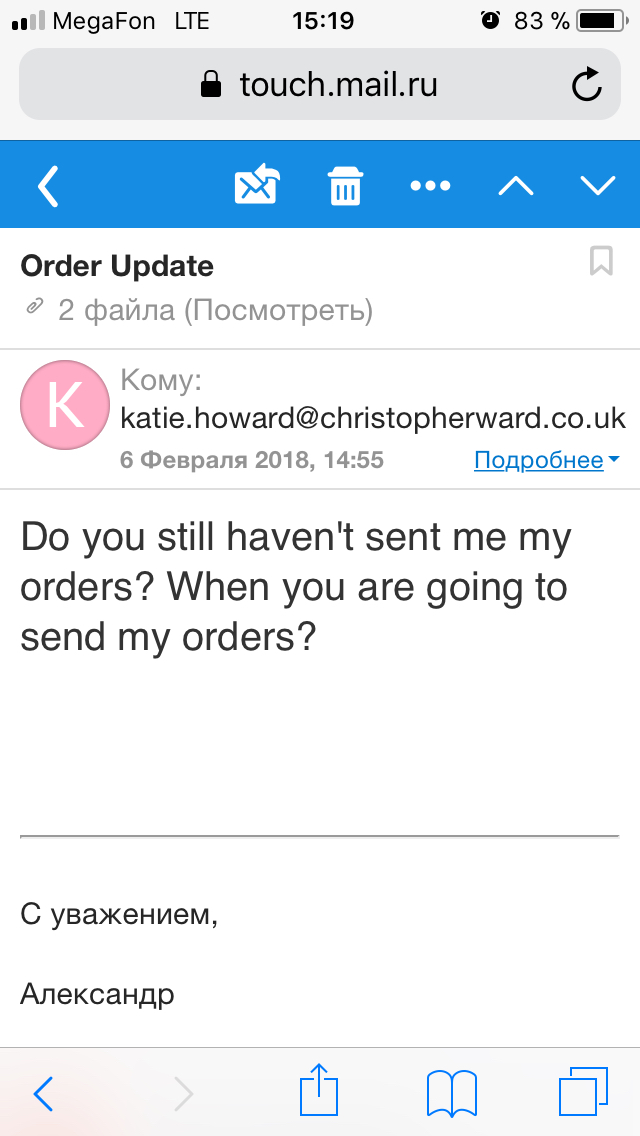Image resolution: width=640 pixels, height=1136 pixels.
Task: Open the sender avatar K
Action: tap(65, 405)
